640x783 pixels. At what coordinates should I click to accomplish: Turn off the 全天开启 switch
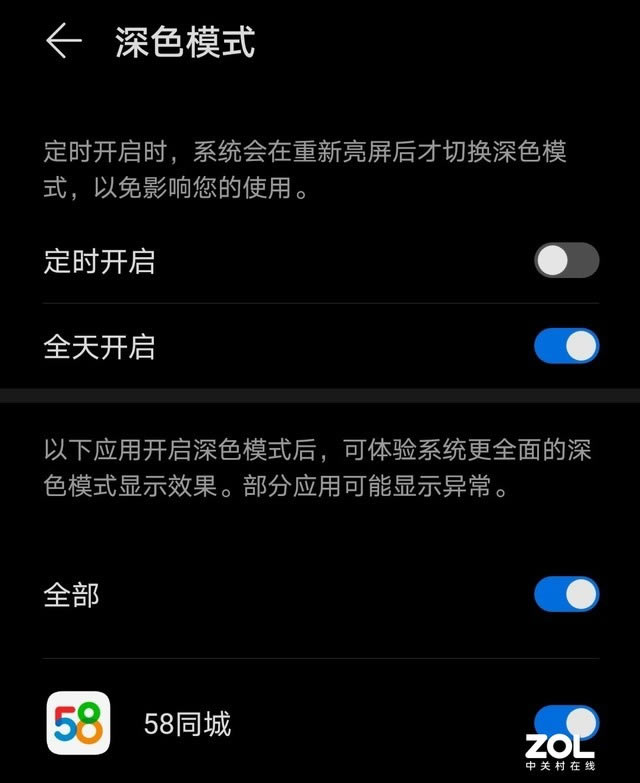(x=566, y=346)
